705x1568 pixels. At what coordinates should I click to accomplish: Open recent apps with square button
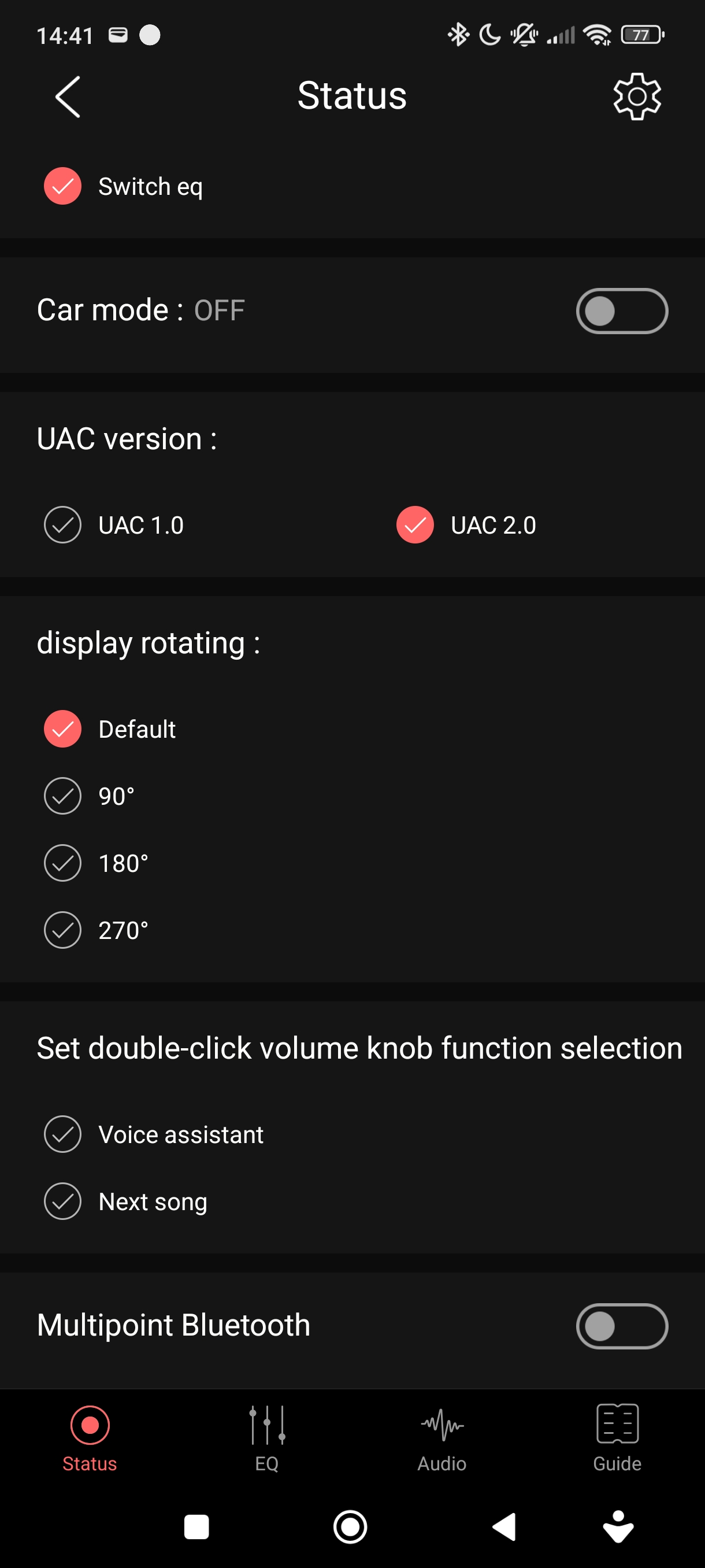(x=196, y=1526)
